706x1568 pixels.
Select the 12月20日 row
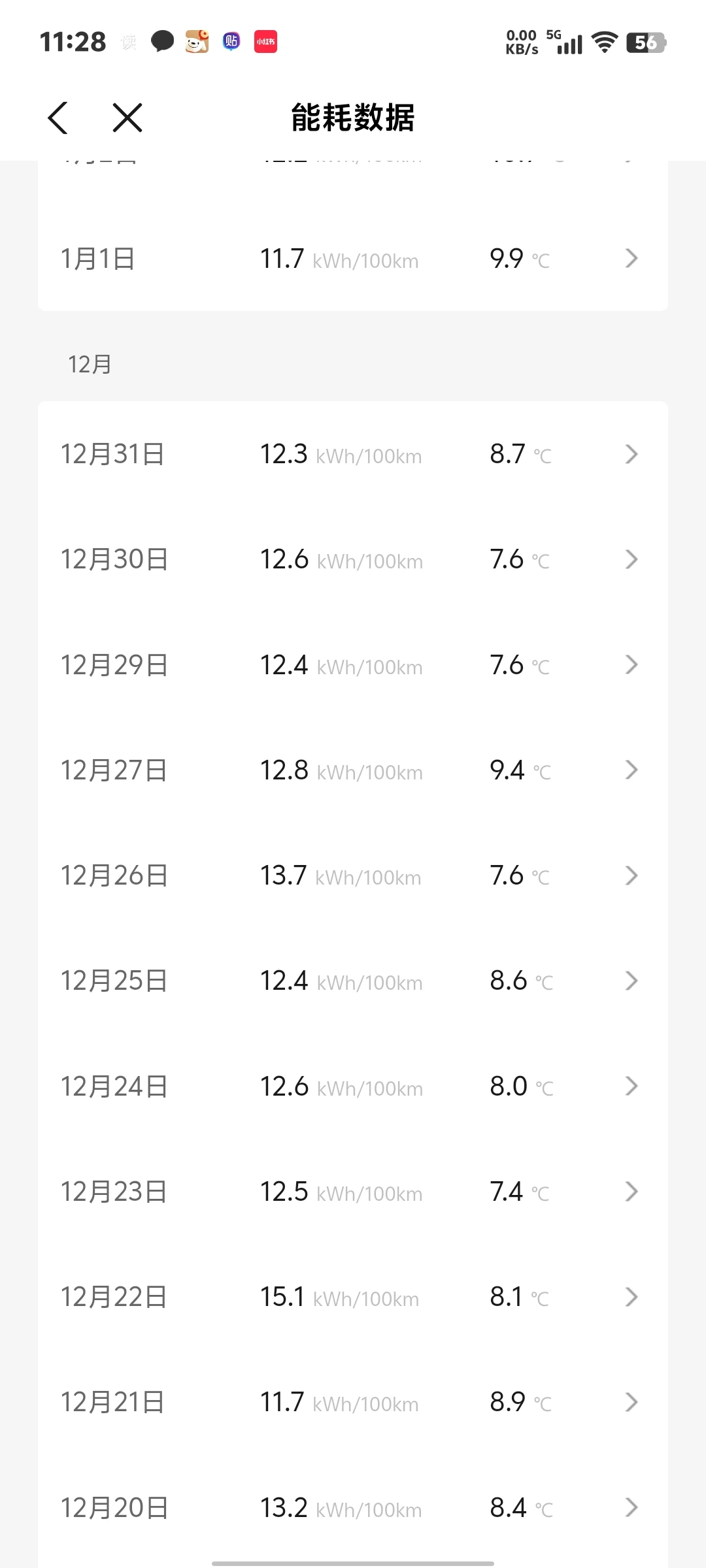[x=353, y=1508]
